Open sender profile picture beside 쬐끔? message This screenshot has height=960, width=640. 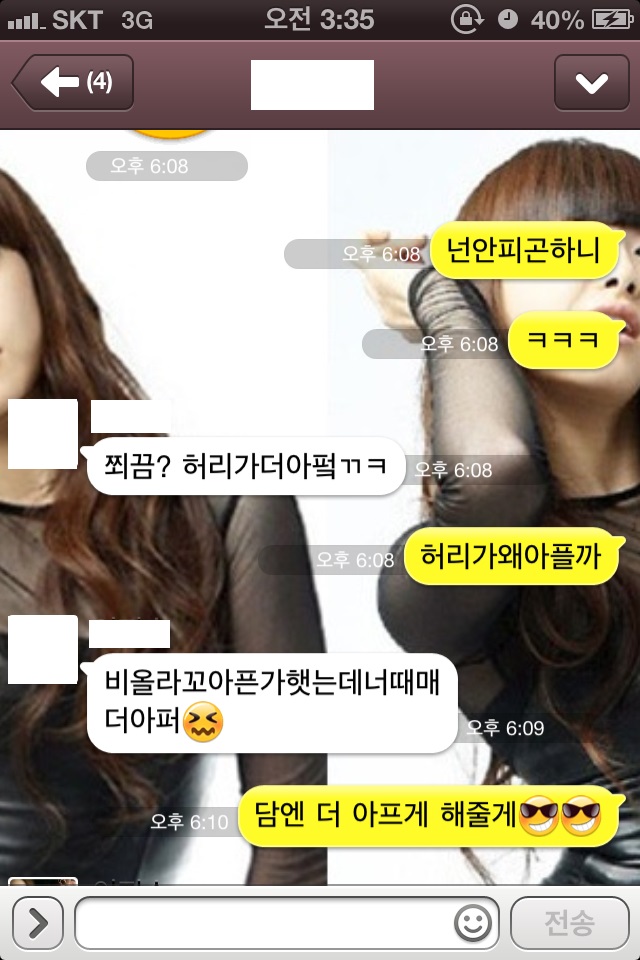coord(42,433)
